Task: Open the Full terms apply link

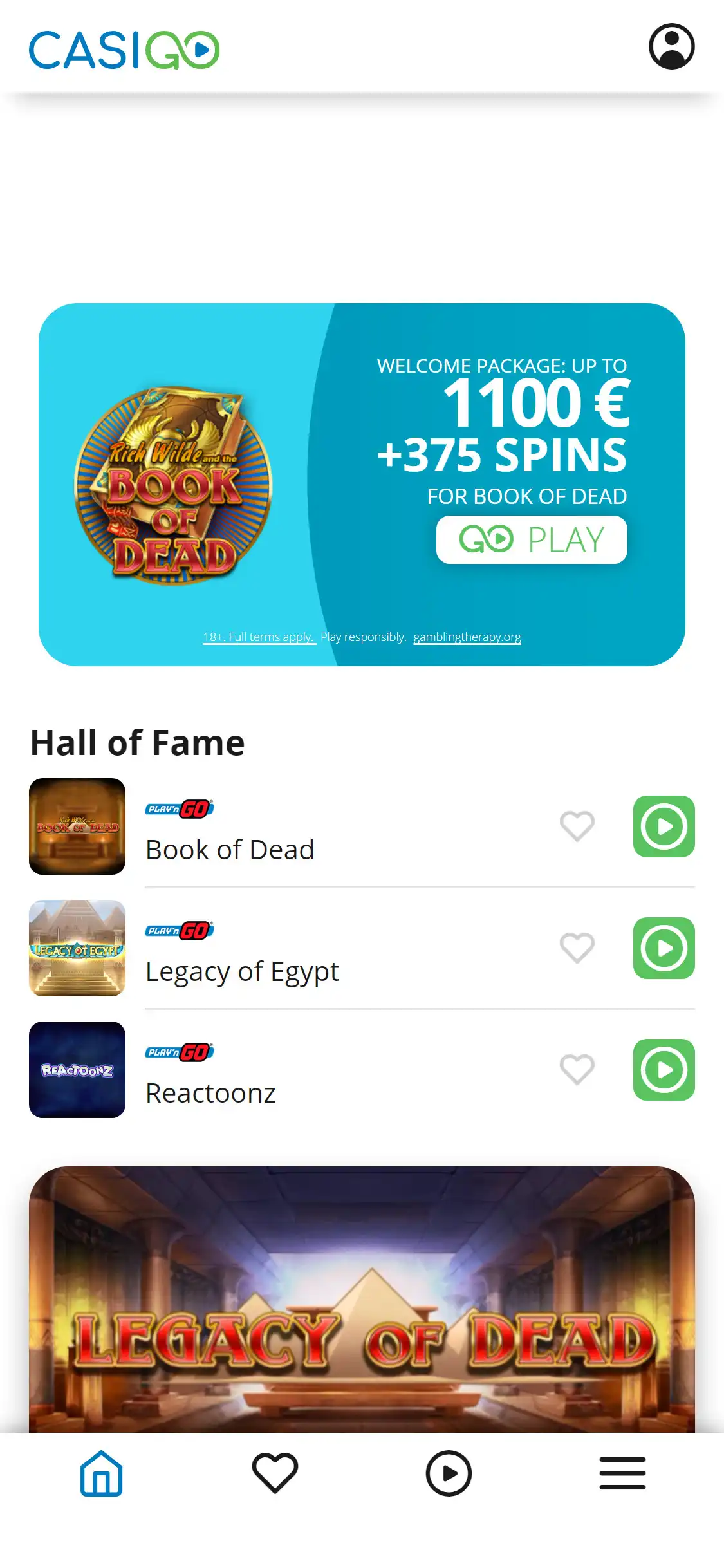Action: point(259,637)
